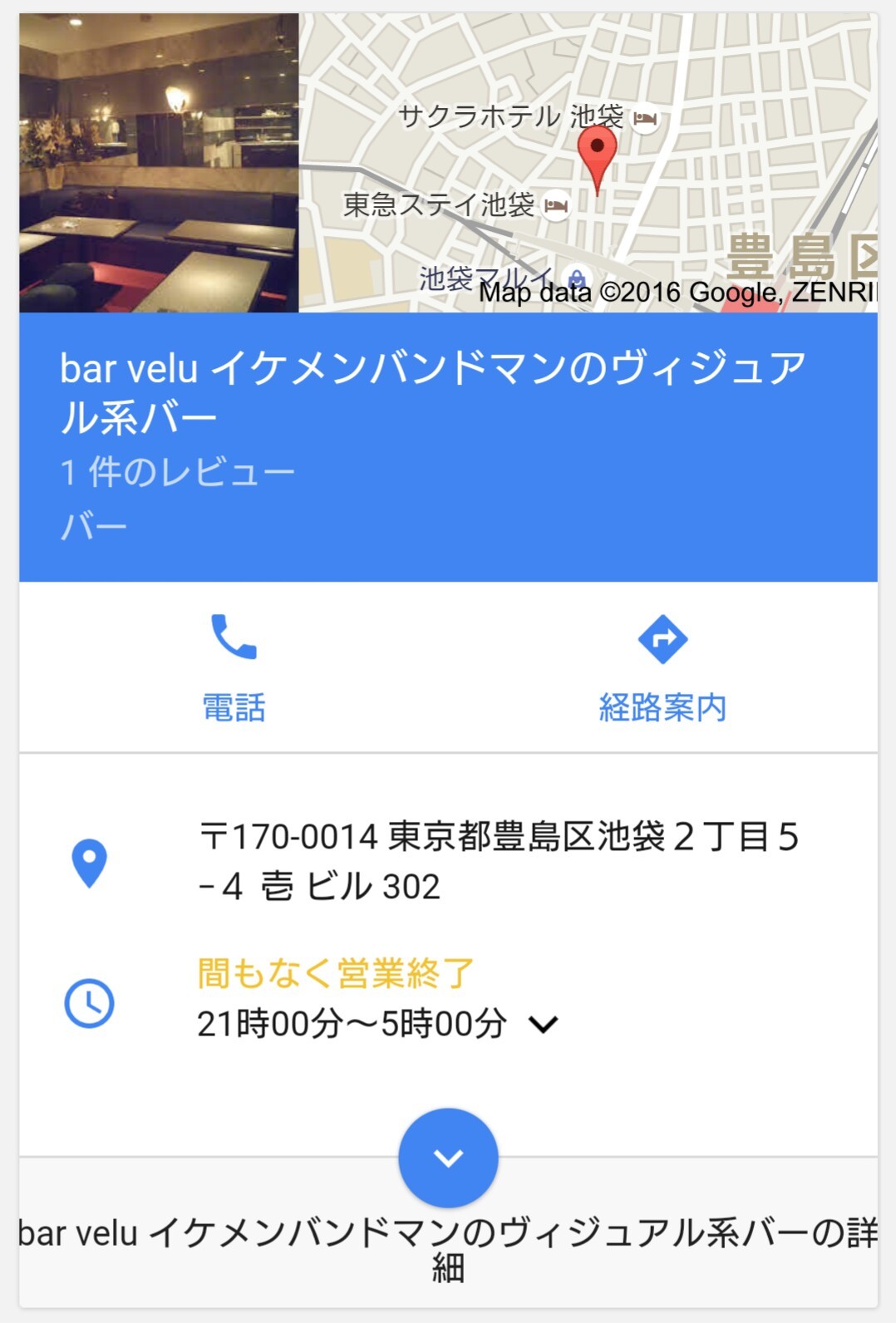Tap the blue round down-arrow button
Image resolution: width=896 pixels, height=1323 pixels.
coord(448,1158)
